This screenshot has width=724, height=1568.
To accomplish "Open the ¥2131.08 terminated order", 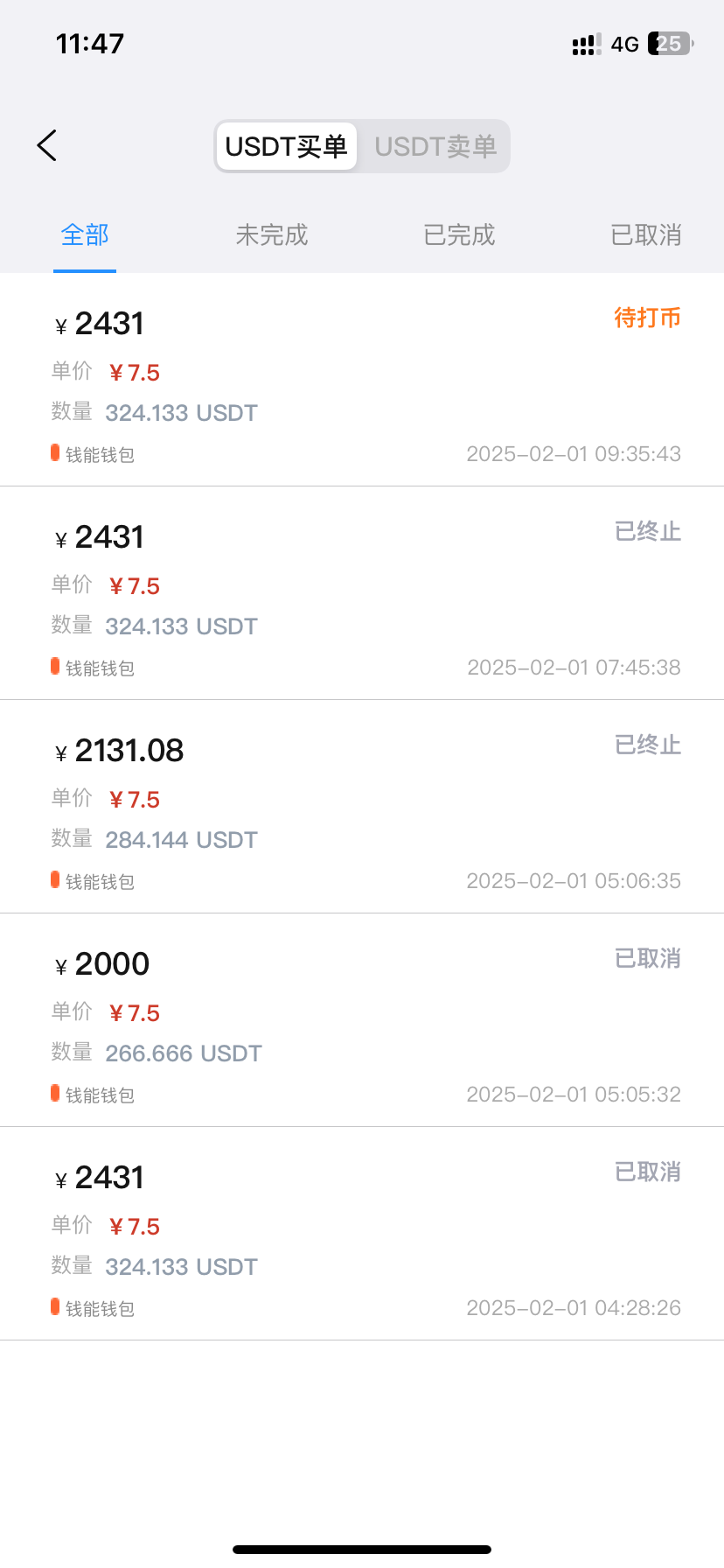I will click(362, 807).
